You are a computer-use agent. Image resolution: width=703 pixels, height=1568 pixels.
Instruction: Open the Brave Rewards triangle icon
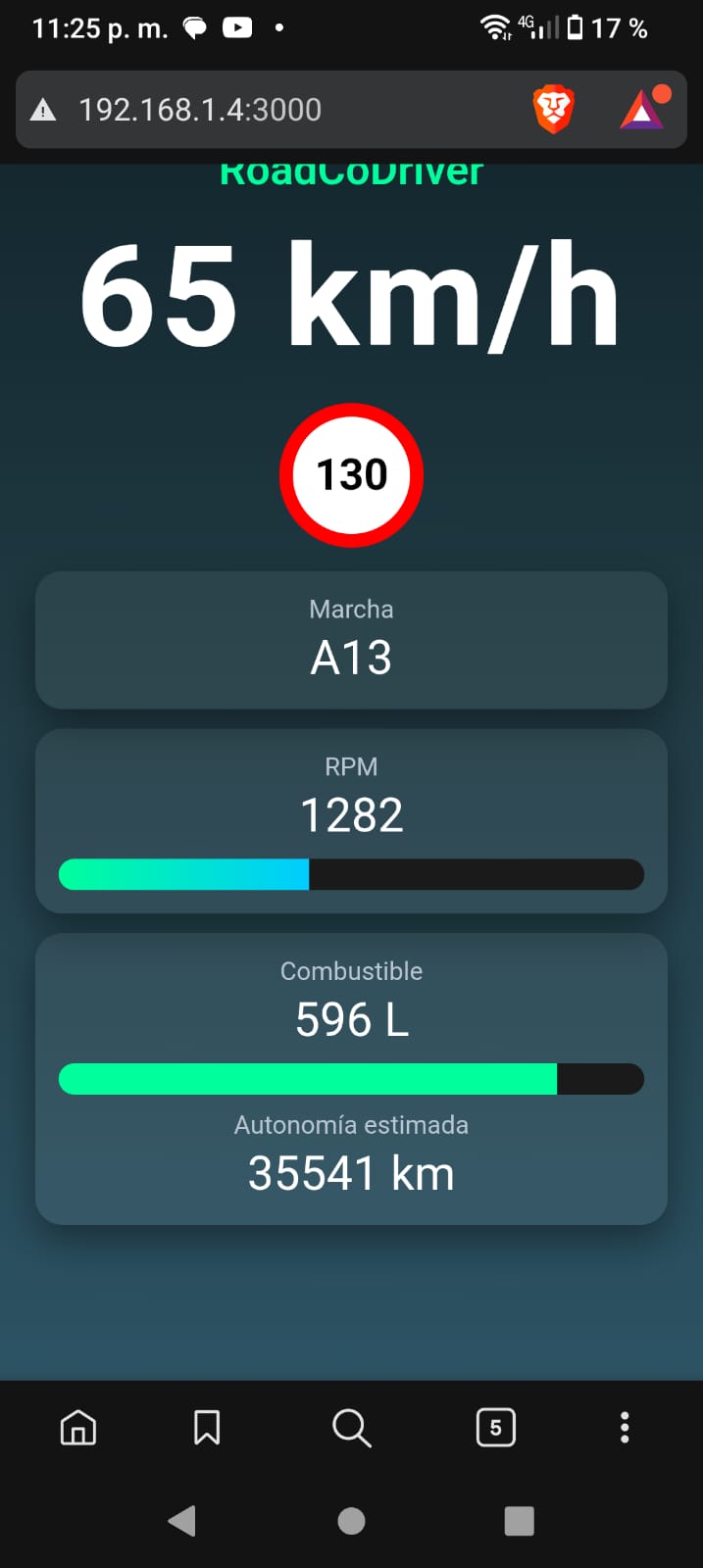click(643, 110)
